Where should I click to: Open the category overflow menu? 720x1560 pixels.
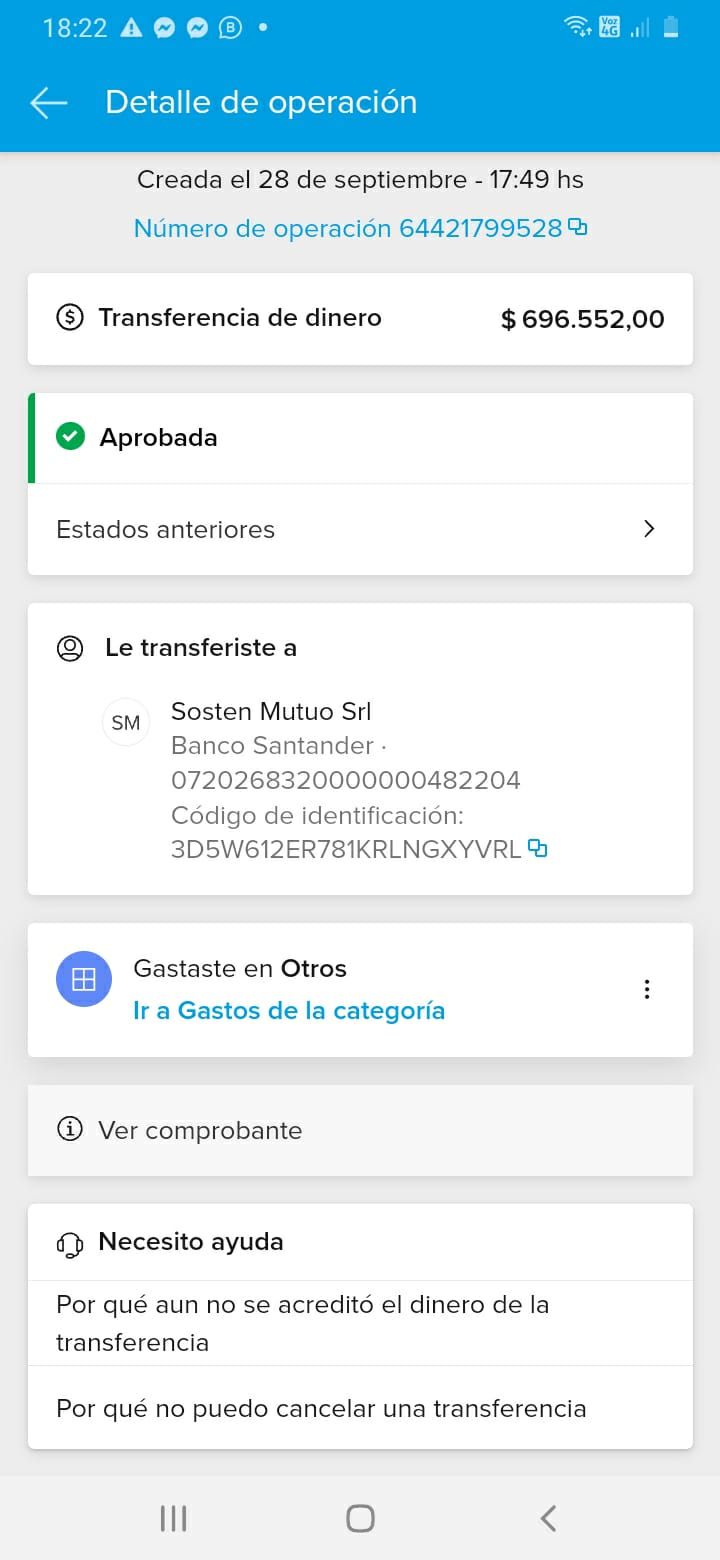pos(647,989)
